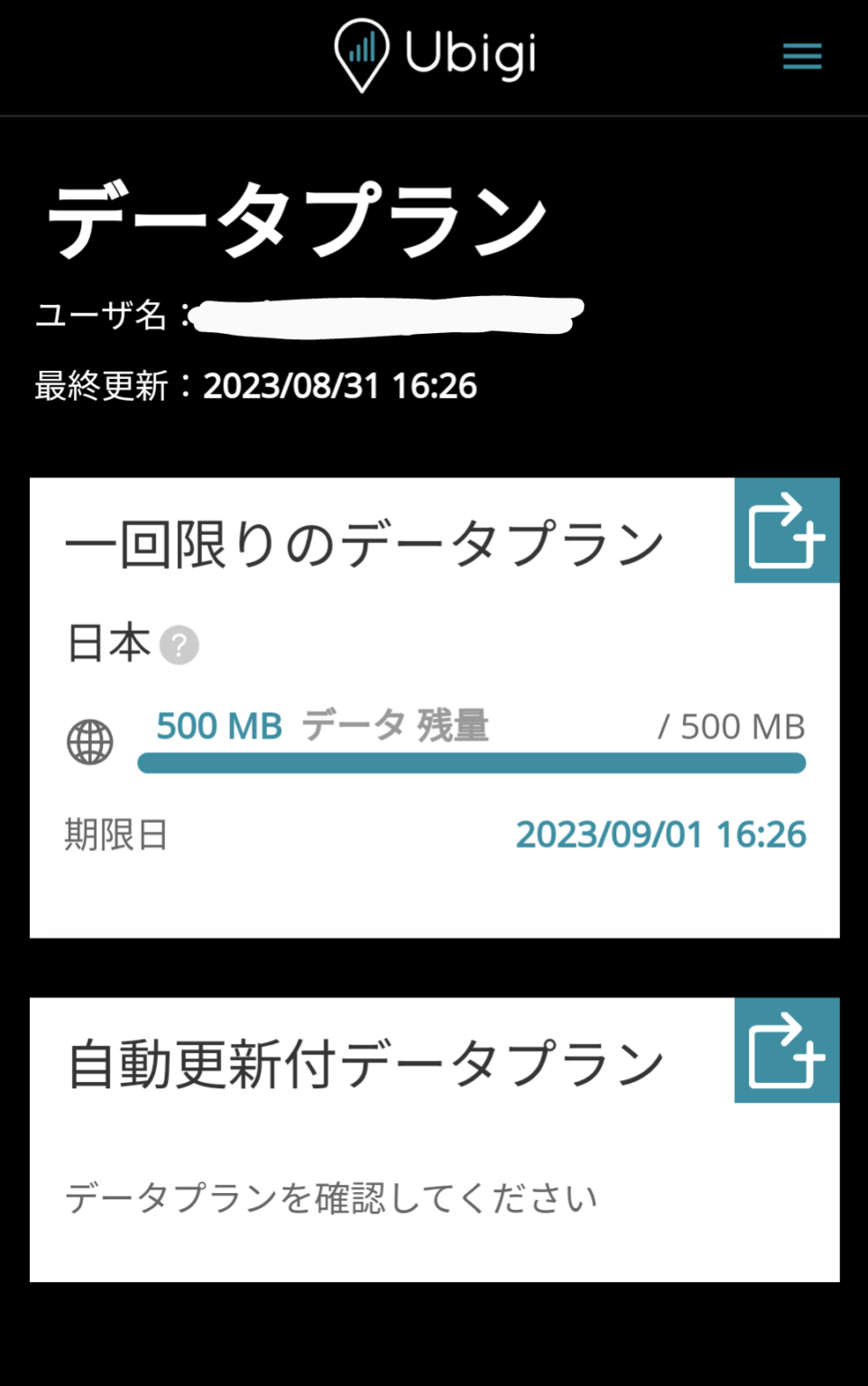
Task: Click the top-up icon on 一回限りのデータプラン card
Action: pyautogui.click(x=786, y=531)
